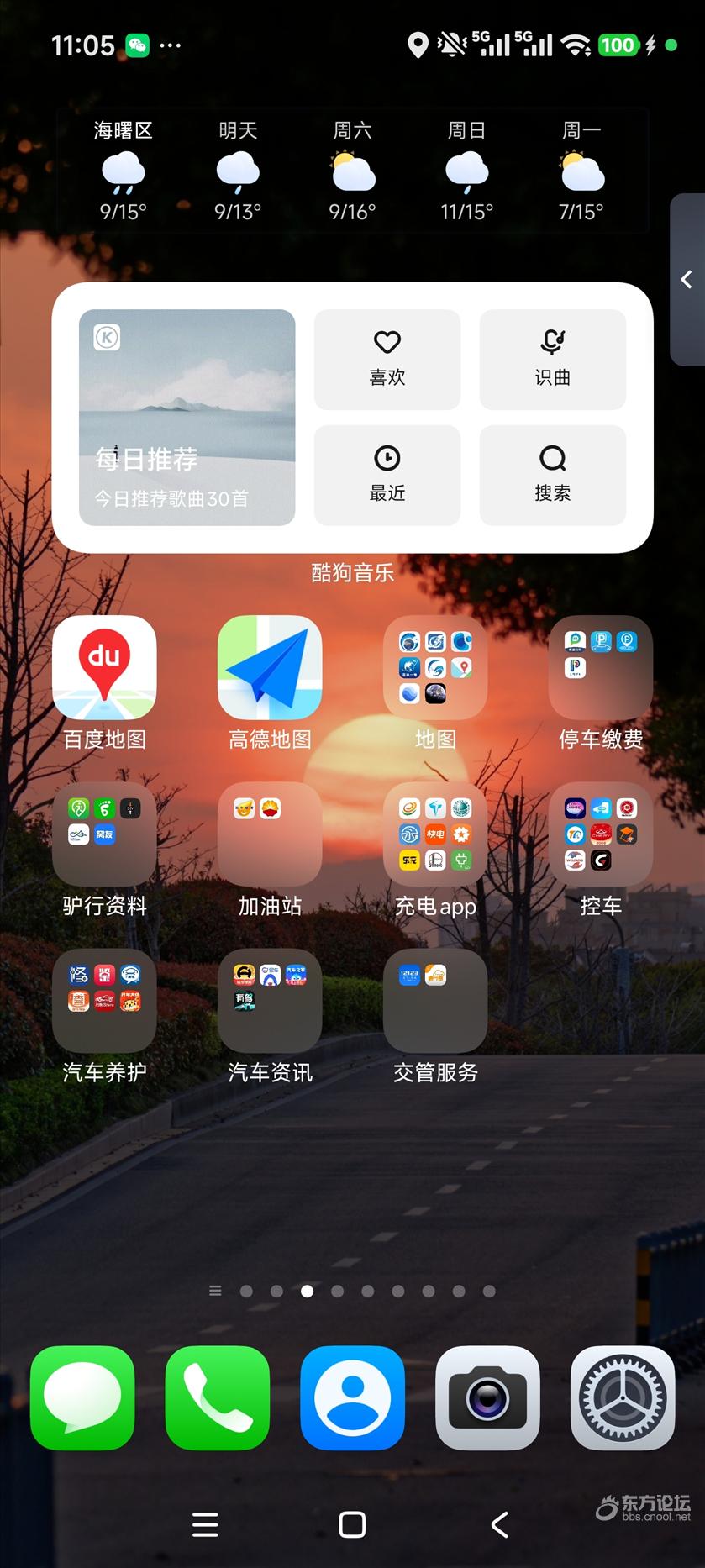Tap 识曲 to identify a song
The width and height of the screenshot is (705, 1568).
click(552, 359)
